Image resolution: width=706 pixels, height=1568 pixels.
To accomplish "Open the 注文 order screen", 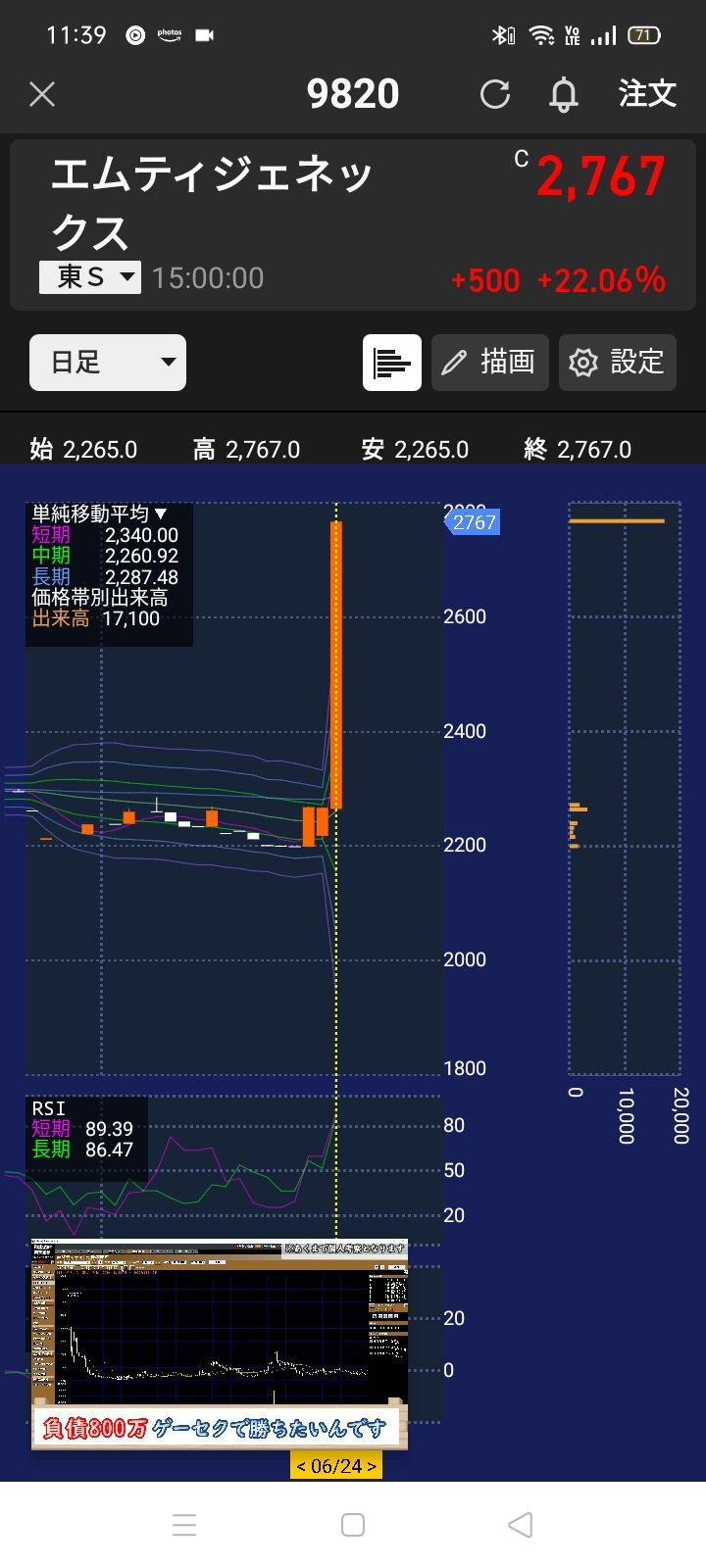I will point(647,94).
